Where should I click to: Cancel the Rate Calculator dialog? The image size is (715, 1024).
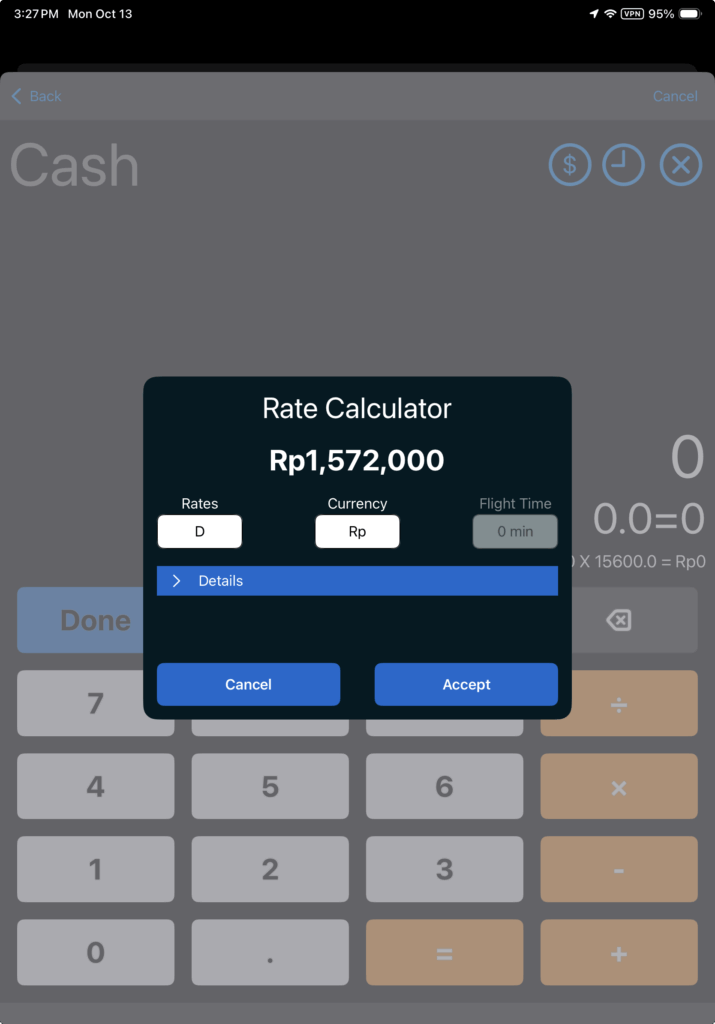248,685
